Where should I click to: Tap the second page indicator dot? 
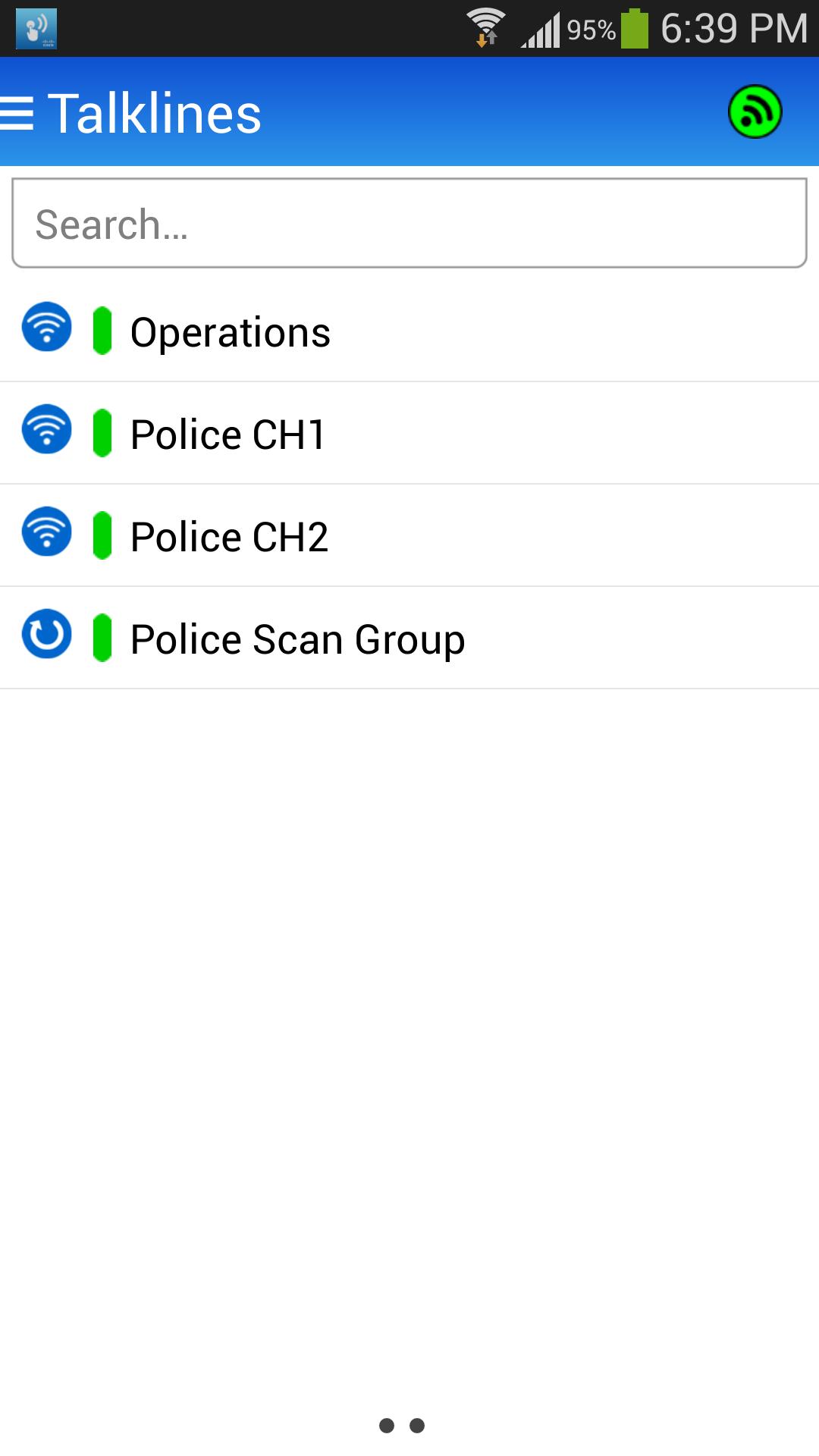tap(416, 1424)
